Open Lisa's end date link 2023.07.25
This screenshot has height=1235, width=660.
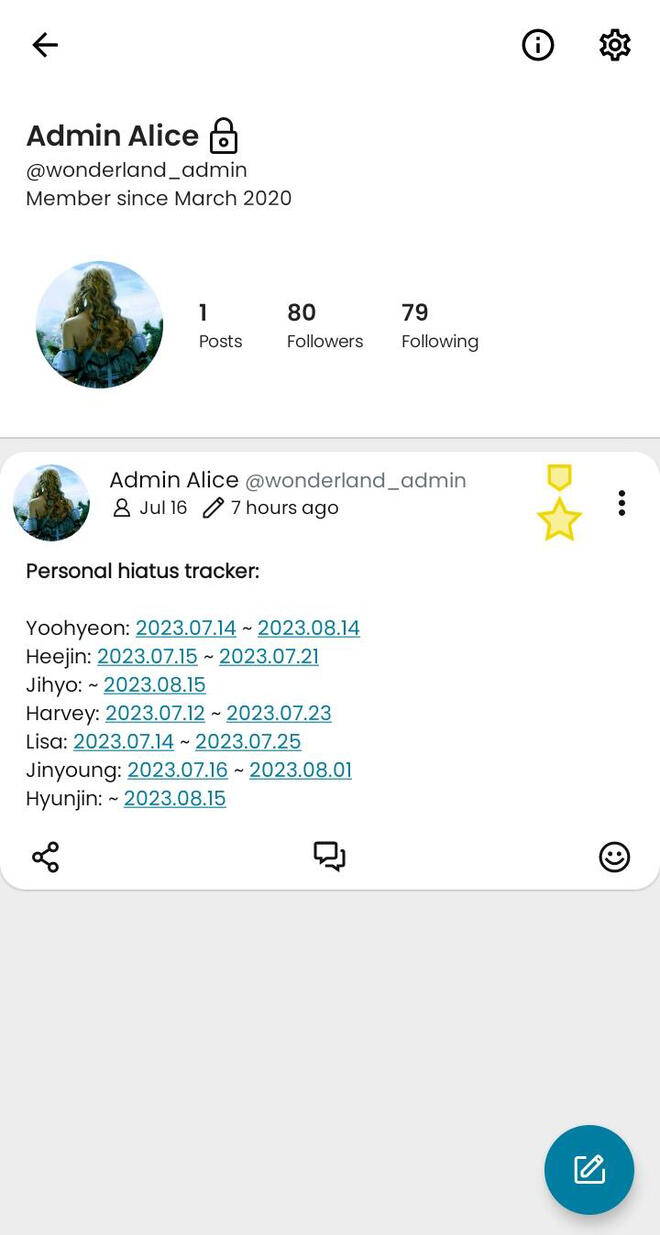click(248, 742)
